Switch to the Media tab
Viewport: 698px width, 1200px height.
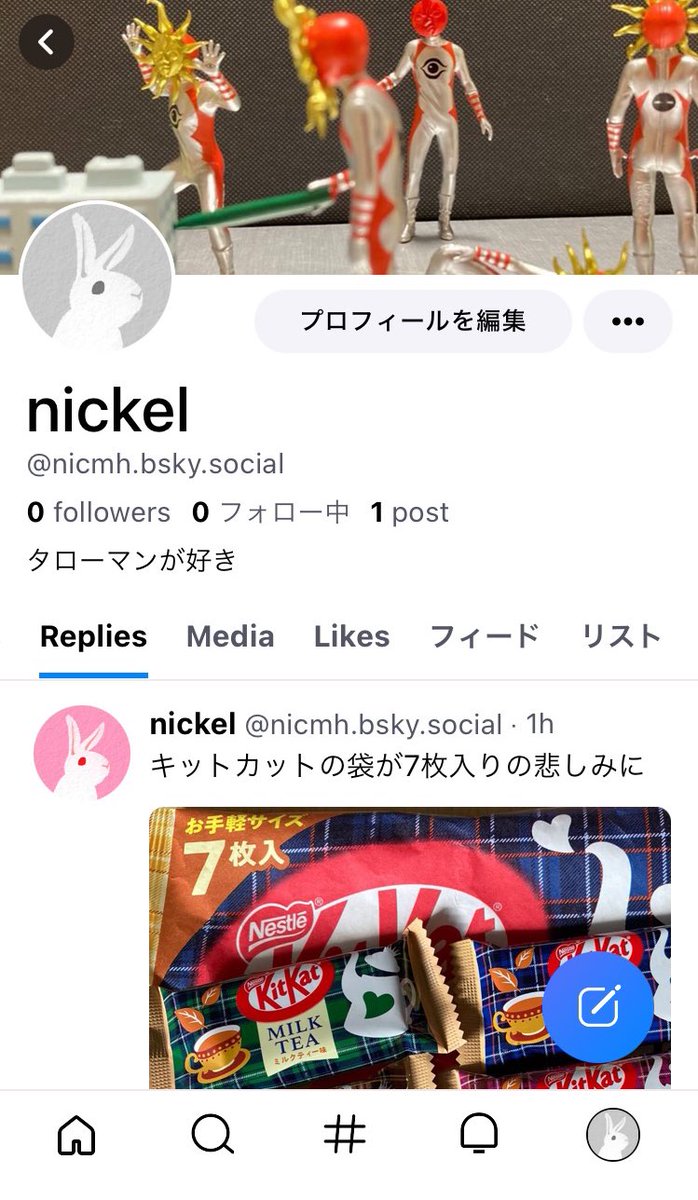point(230,637)
